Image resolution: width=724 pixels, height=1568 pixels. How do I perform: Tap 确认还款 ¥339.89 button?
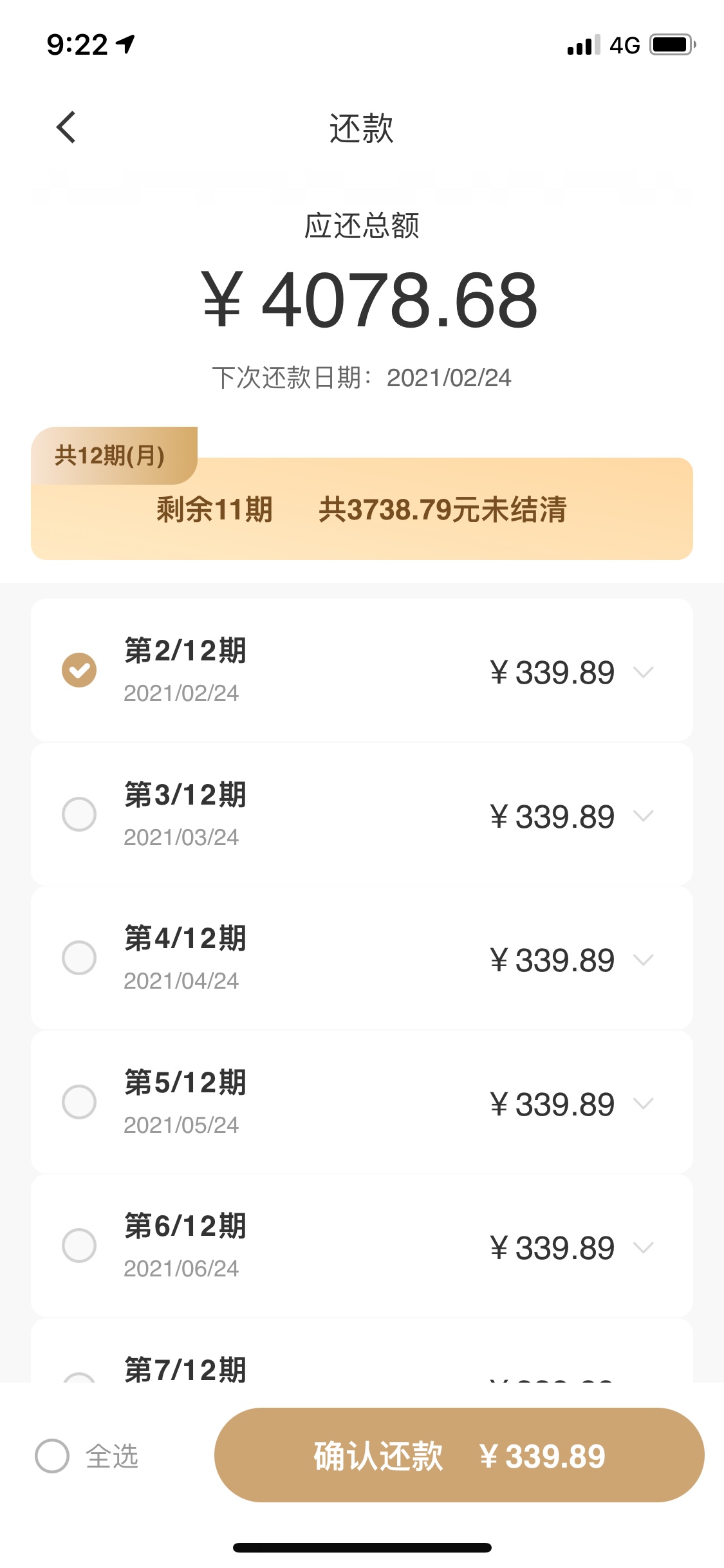(x=459, y=1455)
